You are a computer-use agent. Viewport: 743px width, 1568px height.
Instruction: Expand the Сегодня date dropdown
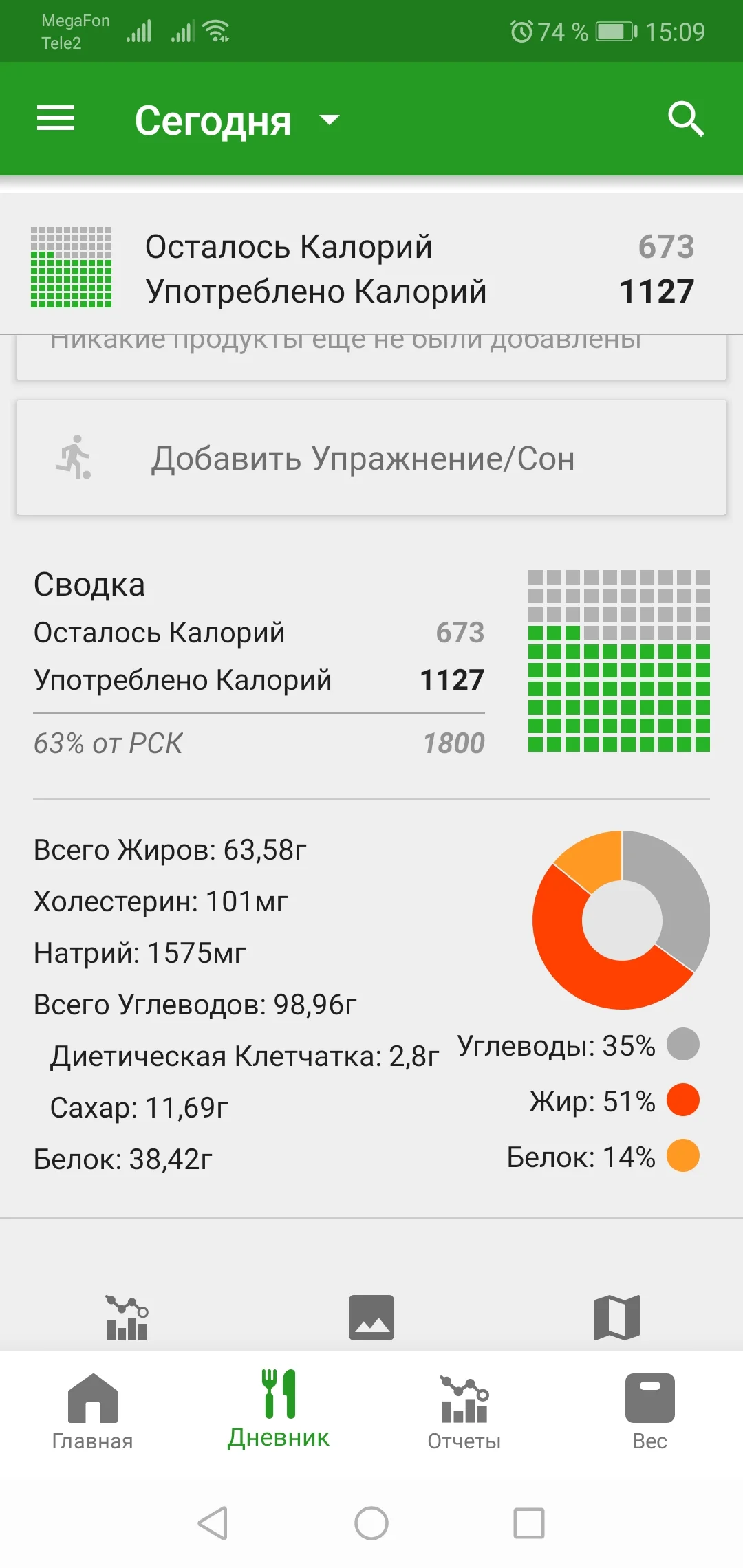pyautogui.click(x=237, y=121)
